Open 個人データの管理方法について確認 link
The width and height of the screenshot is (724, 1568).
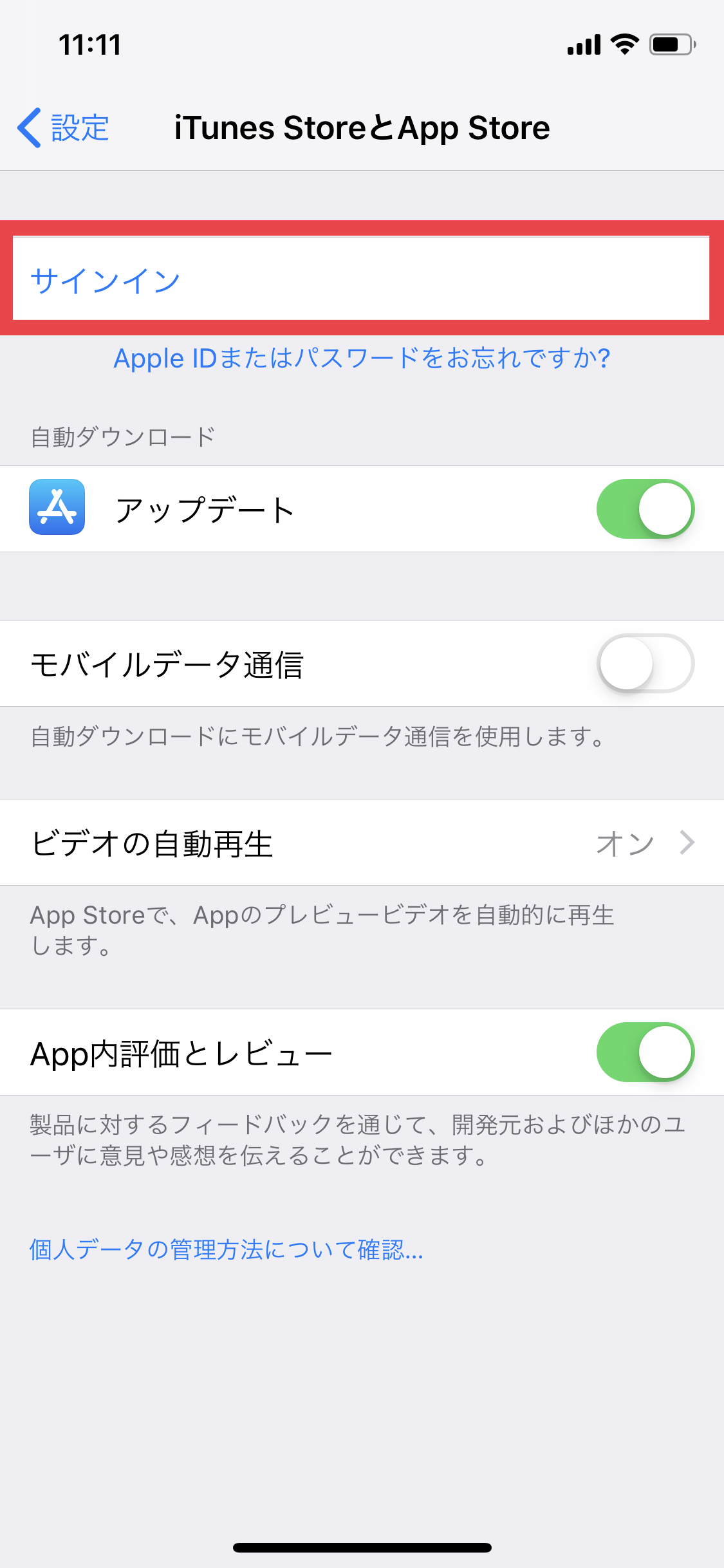coord(227,1249)
